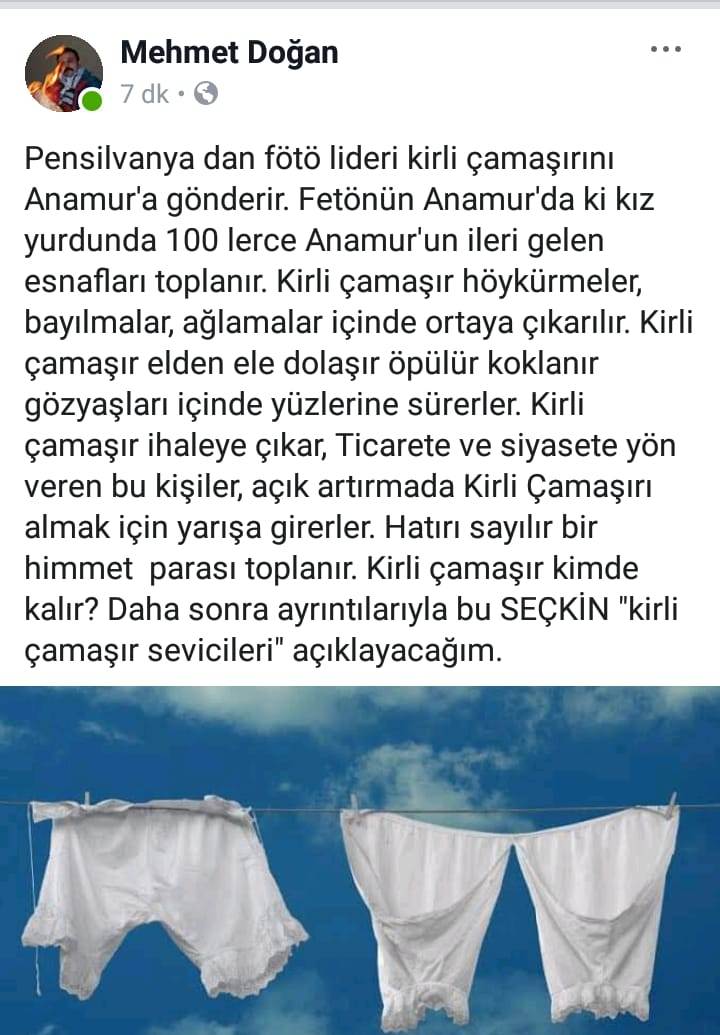This screenshot has height=1035, width=720.
Task: Open the post's attached photo
Action: pos(360,860)
